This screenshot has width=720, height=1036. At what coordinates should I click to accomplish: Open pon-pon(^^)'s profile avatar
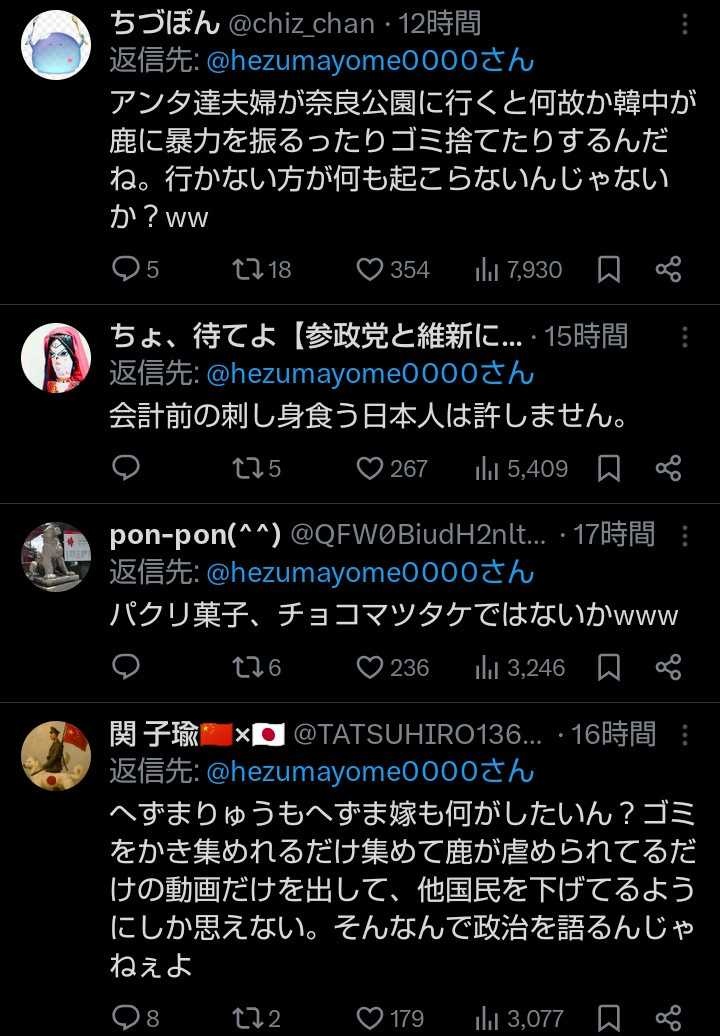56,557
